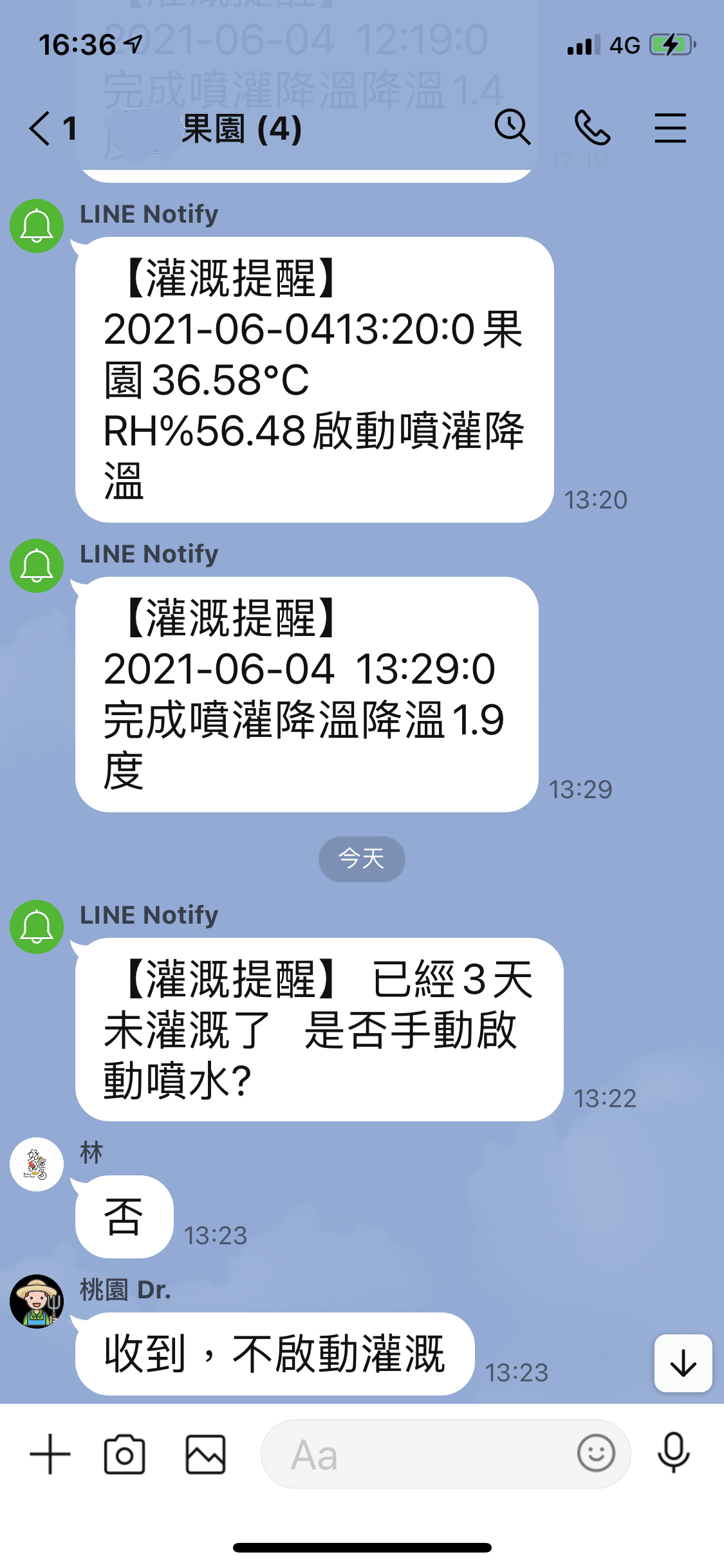Open the emoji and sticker picker
Screen dimensions: 724x1568
[595, 1453]
